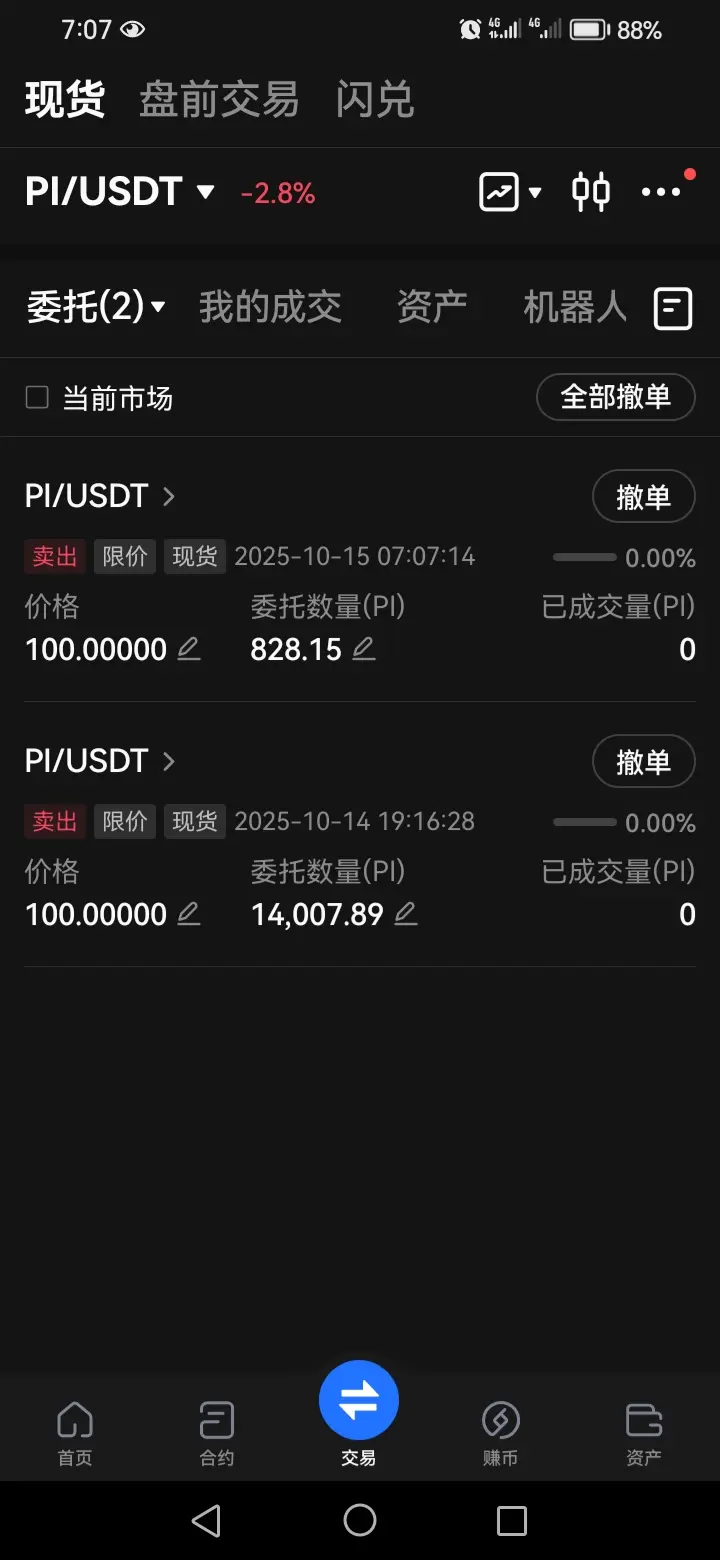The width and height of the screenshot is (720, 1560).
Task: Open the PI/USDT trading pair selector
Action: click(x=120, y=191)
